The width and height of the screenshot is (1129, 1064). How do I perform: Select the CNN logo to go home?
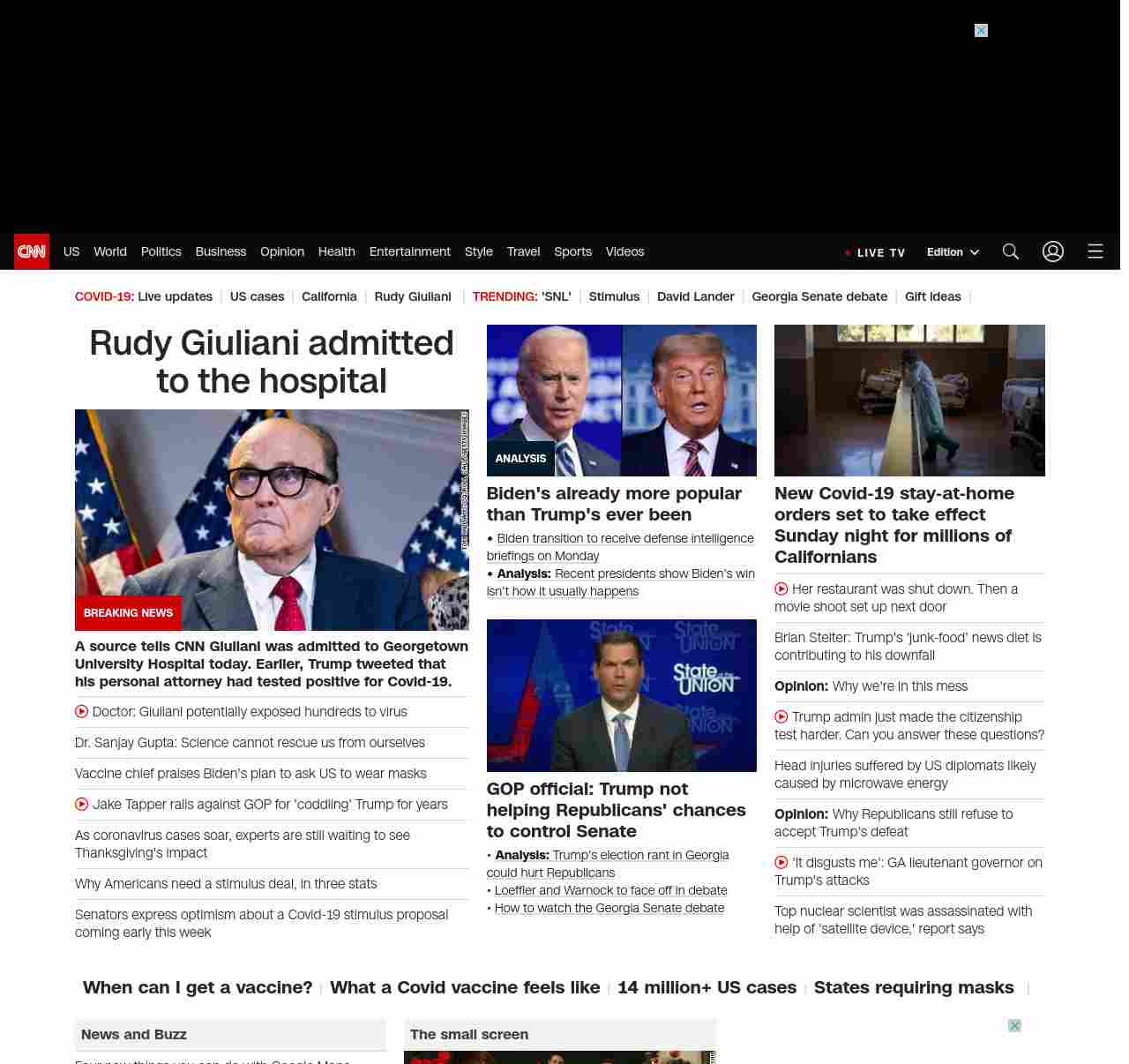32,251
